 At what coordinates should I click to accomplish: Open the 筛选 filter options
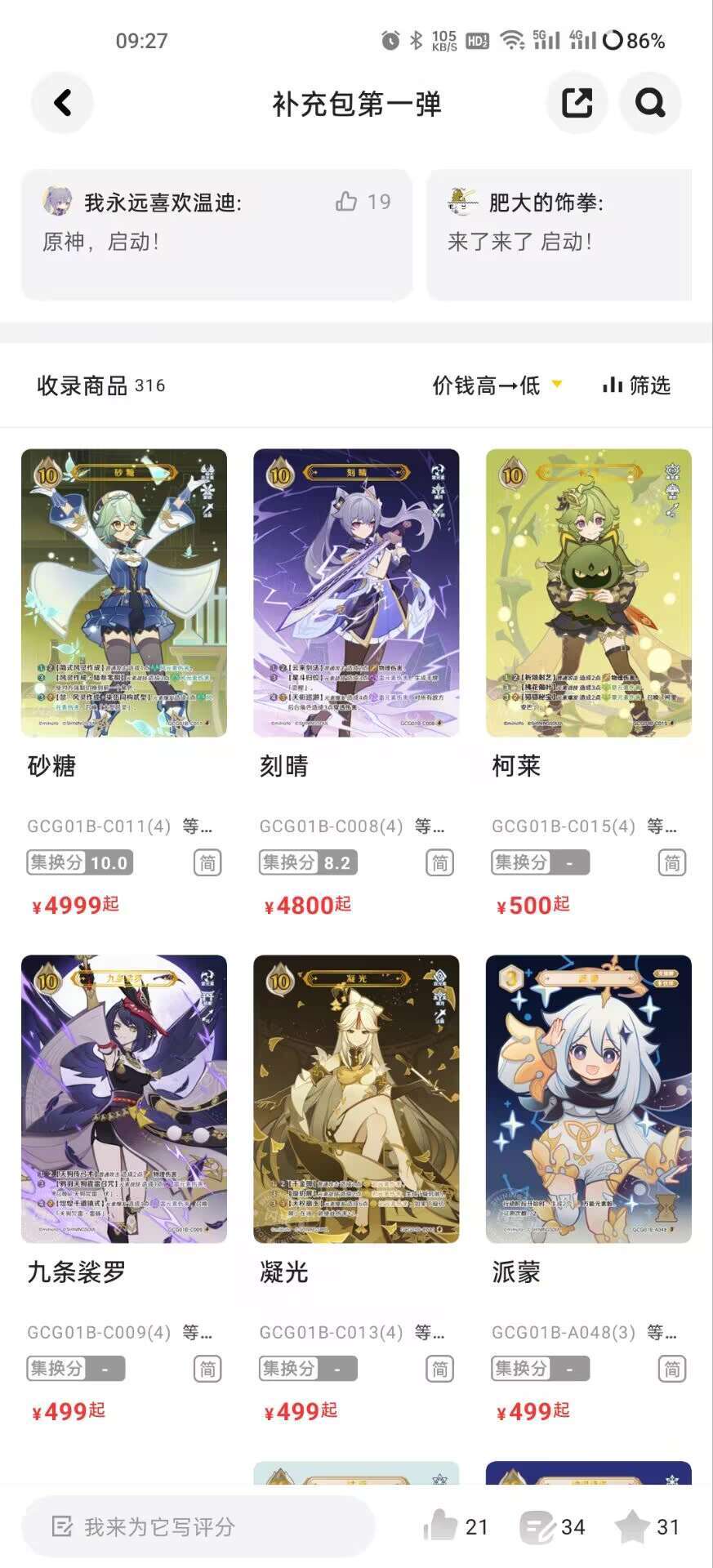(x=637, y=385)
